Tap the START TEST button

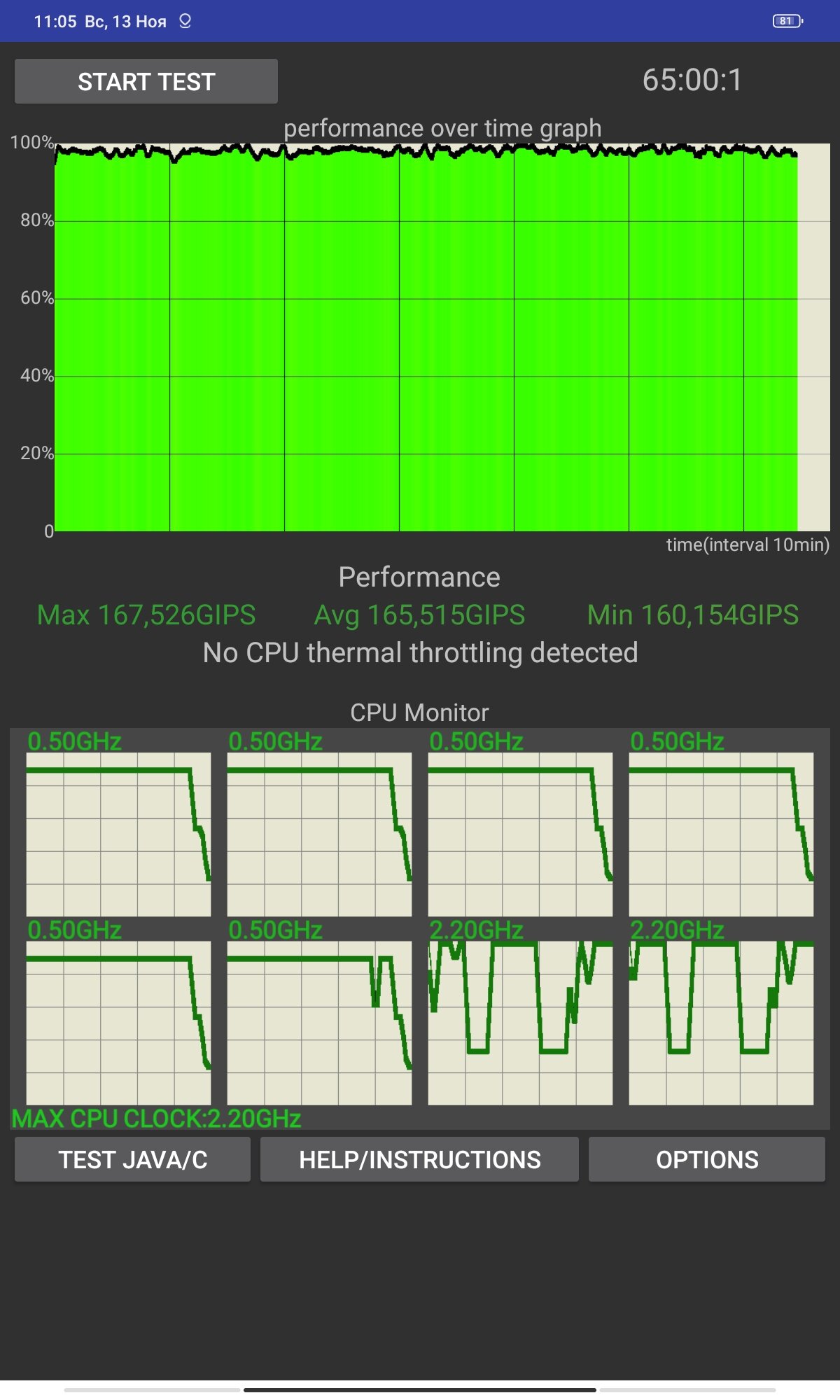pos(146,81)
